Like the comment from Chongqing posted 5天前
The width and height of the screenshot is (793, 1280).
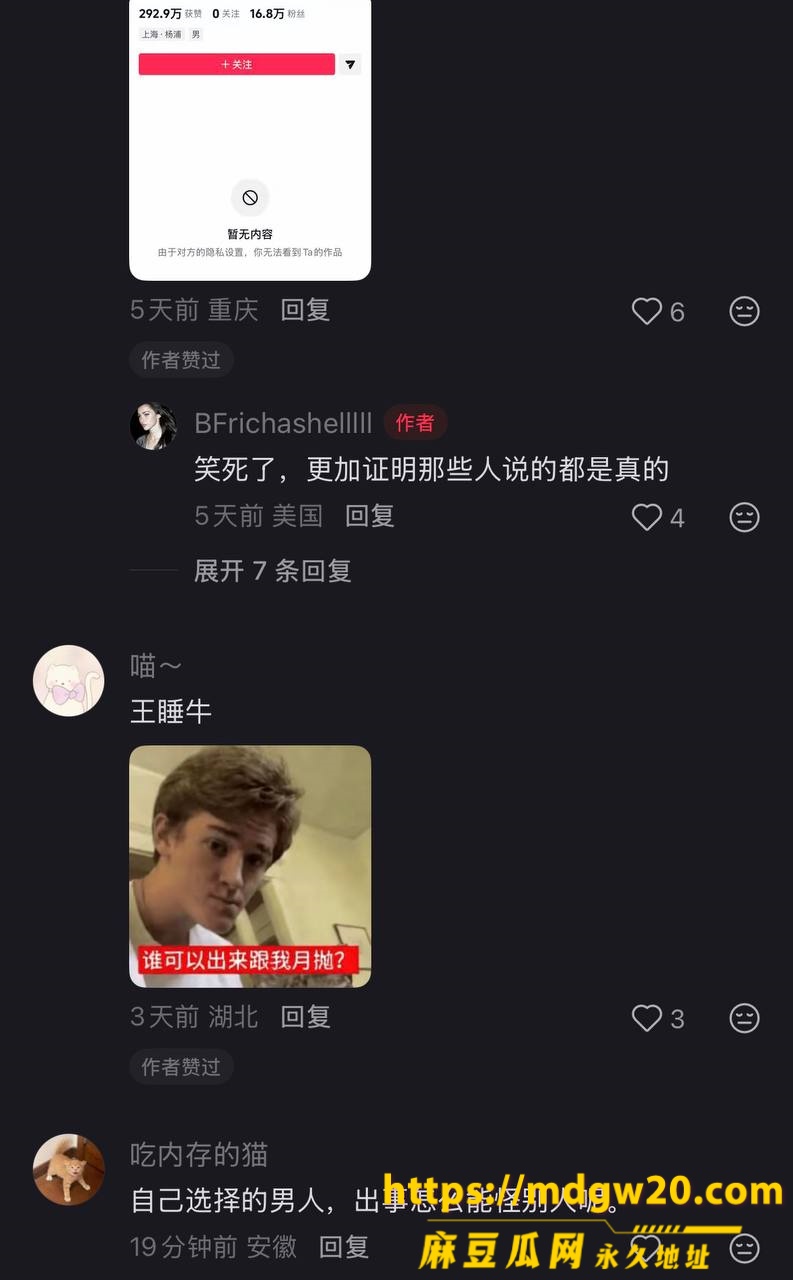647,312
